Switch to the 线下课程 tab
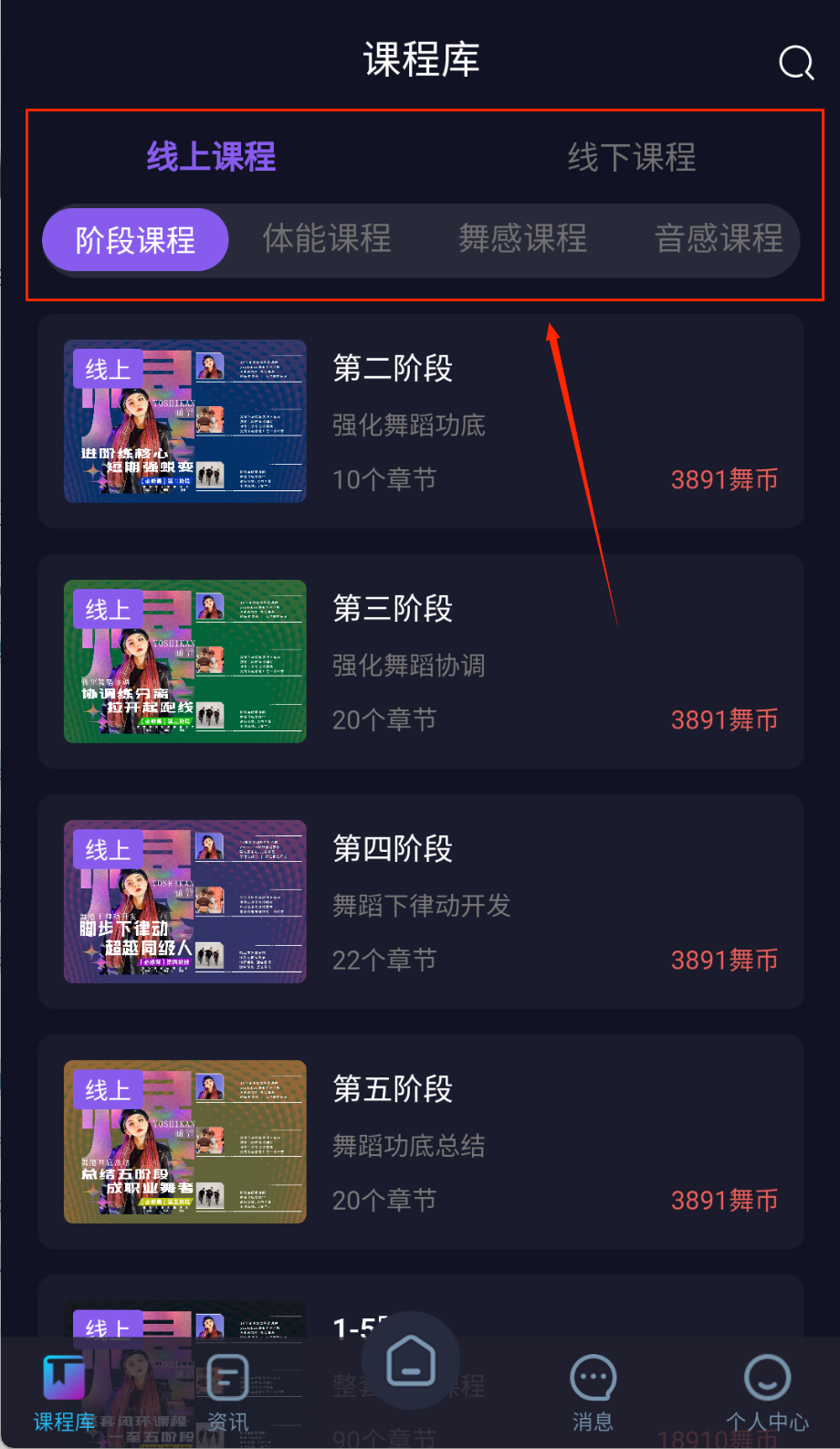The image size is (840, 1449). 631,157
